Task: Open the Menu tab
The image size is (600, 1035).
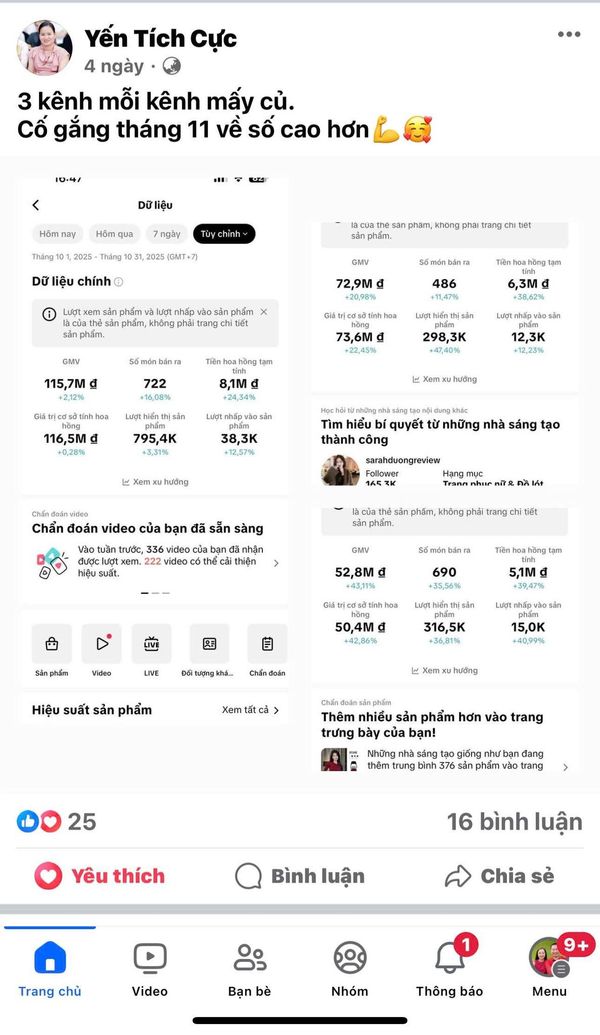Action: pyautogui.click(x=549, y=970)
